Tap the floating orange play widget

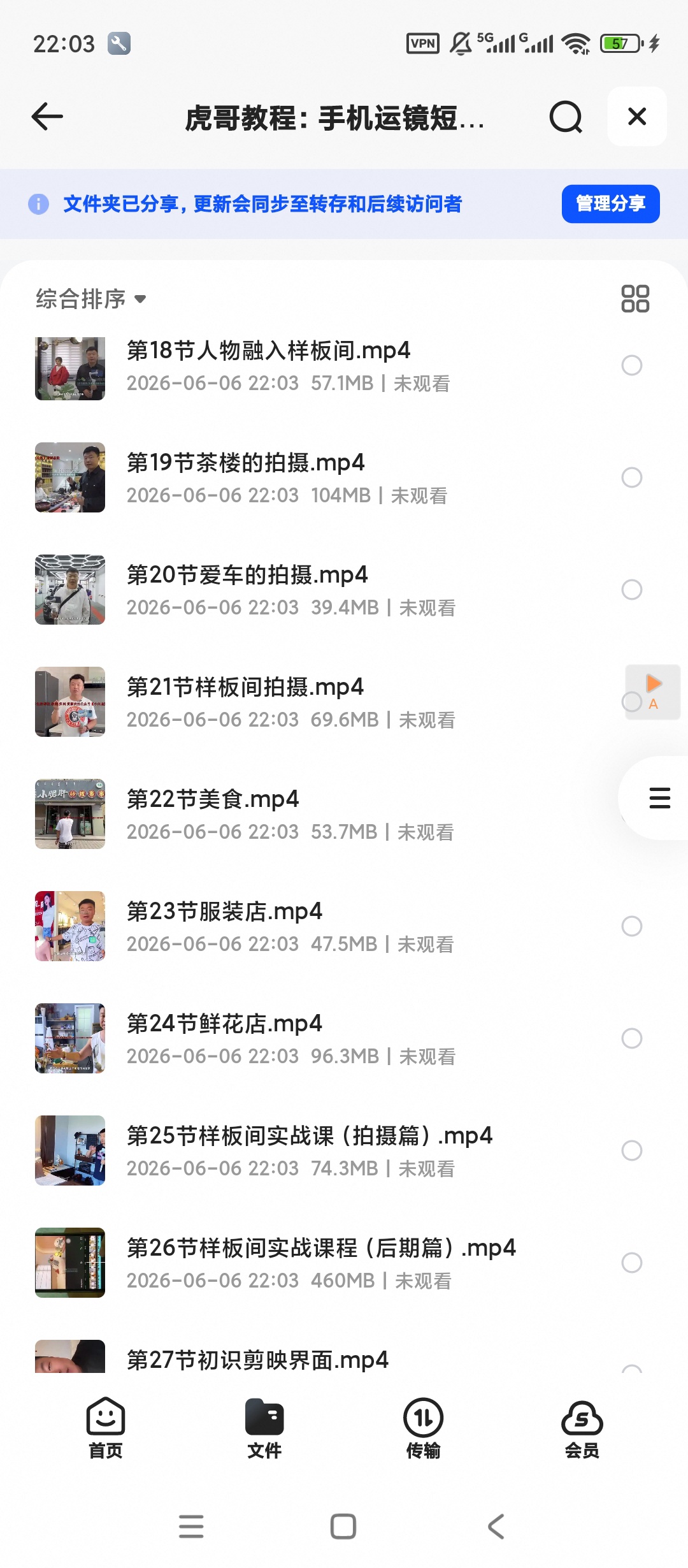pyautogui.click(x=653, y=692)
